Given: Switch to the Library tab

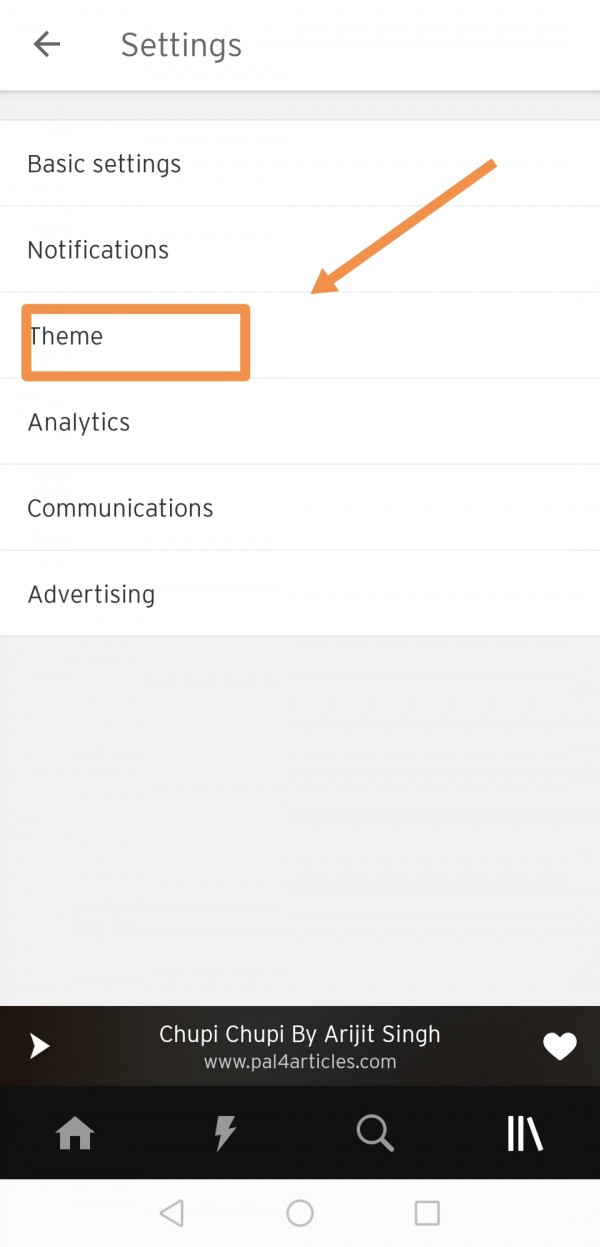Looking at the screenshot, I should [x=524, y=1133].
